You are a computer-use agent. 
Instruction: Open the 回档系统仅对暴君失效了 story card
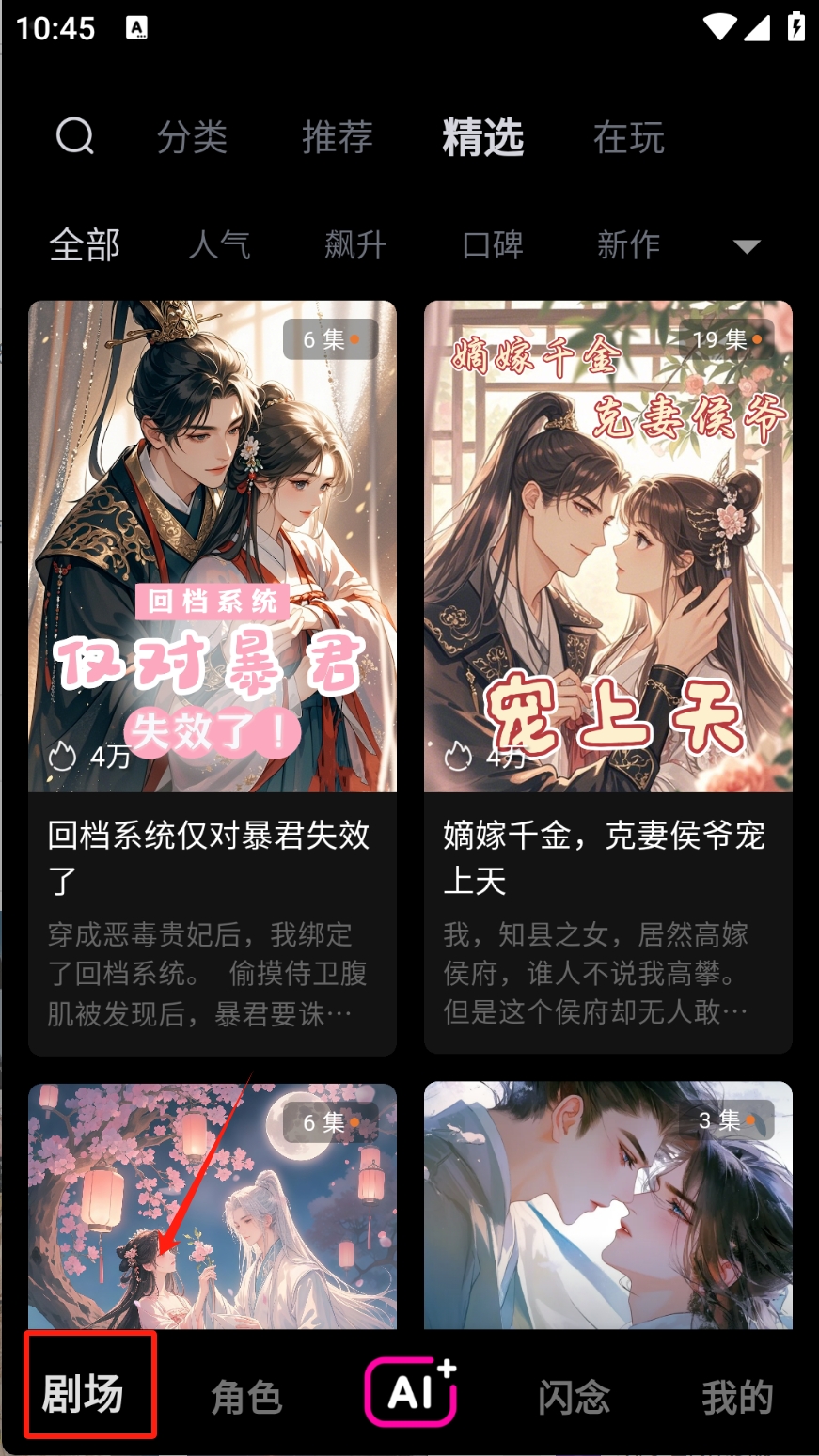pyautogui.click(x=213, y=677)
